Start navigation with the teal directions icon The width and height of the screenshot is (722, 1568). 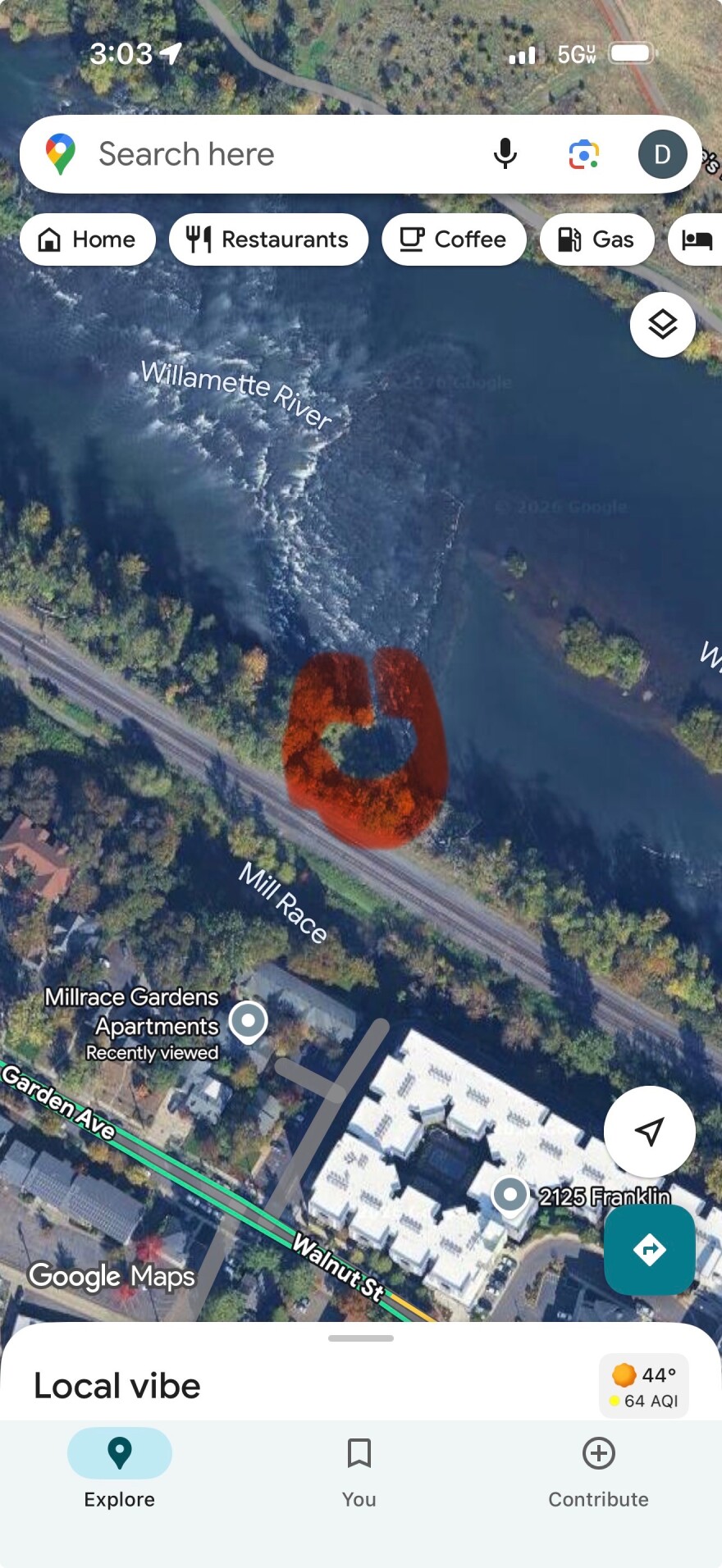point(649,1250)
